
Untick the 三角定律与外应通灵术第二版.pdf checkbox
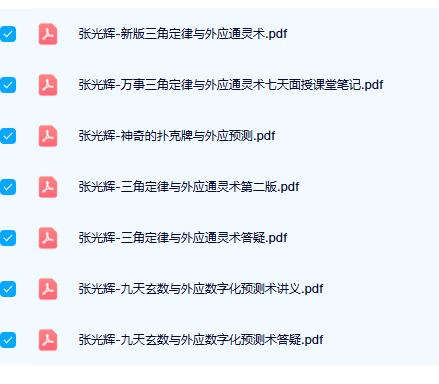tap(8, 187)
